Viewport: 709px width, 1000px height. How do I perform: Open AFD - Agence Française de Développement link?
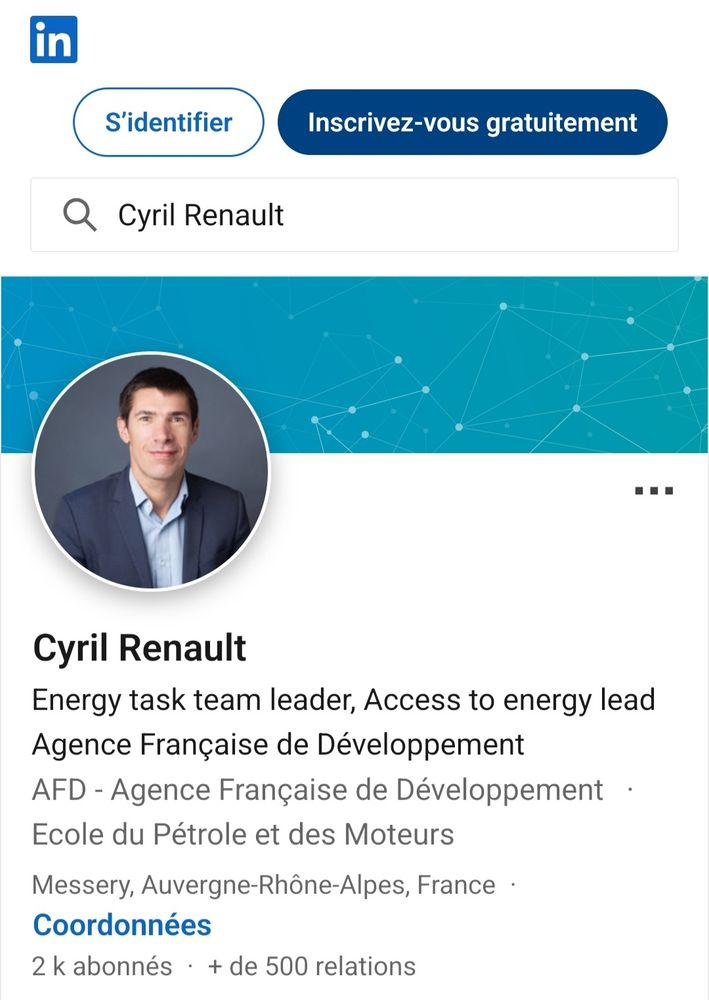[318, 790]
